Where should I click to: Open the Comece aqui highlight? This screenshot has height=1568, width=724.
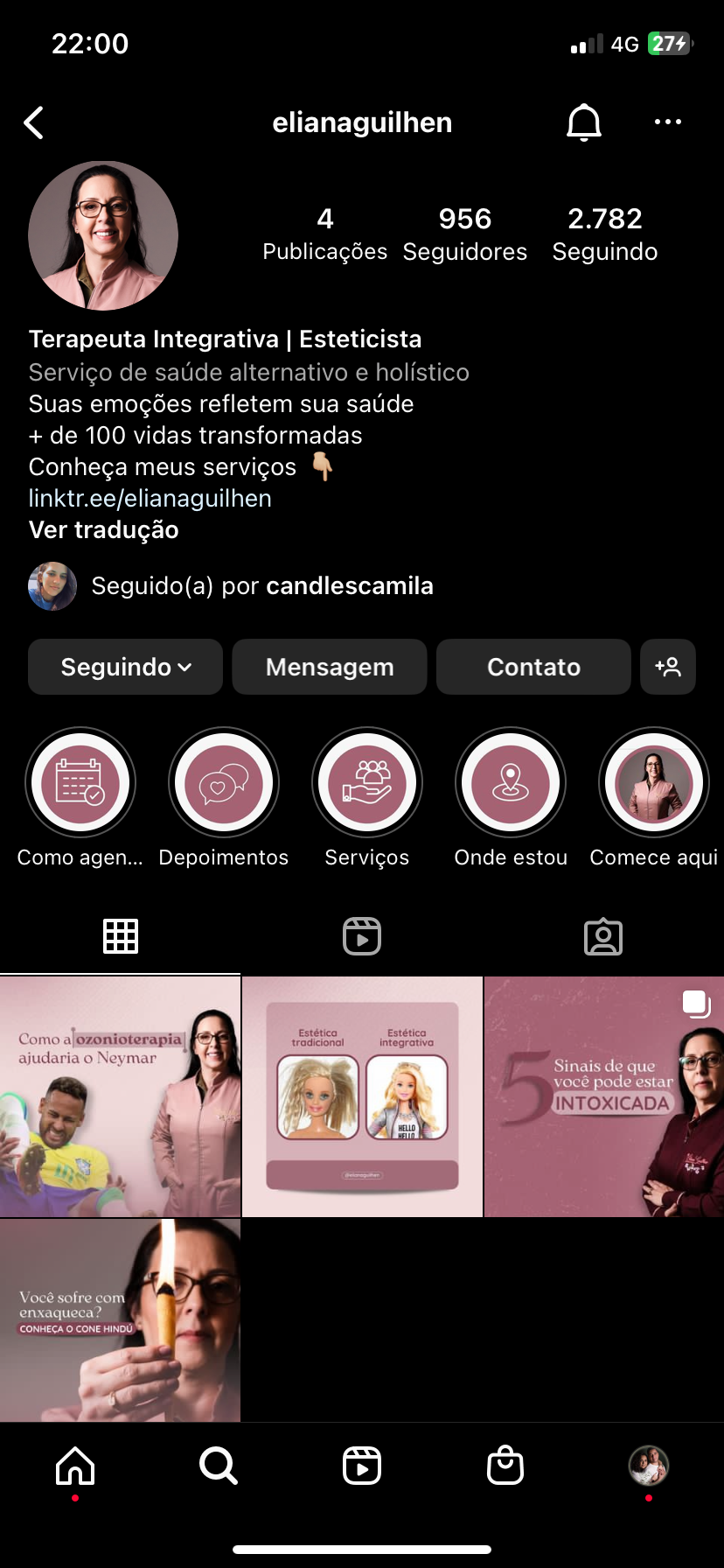coord(653,783)
